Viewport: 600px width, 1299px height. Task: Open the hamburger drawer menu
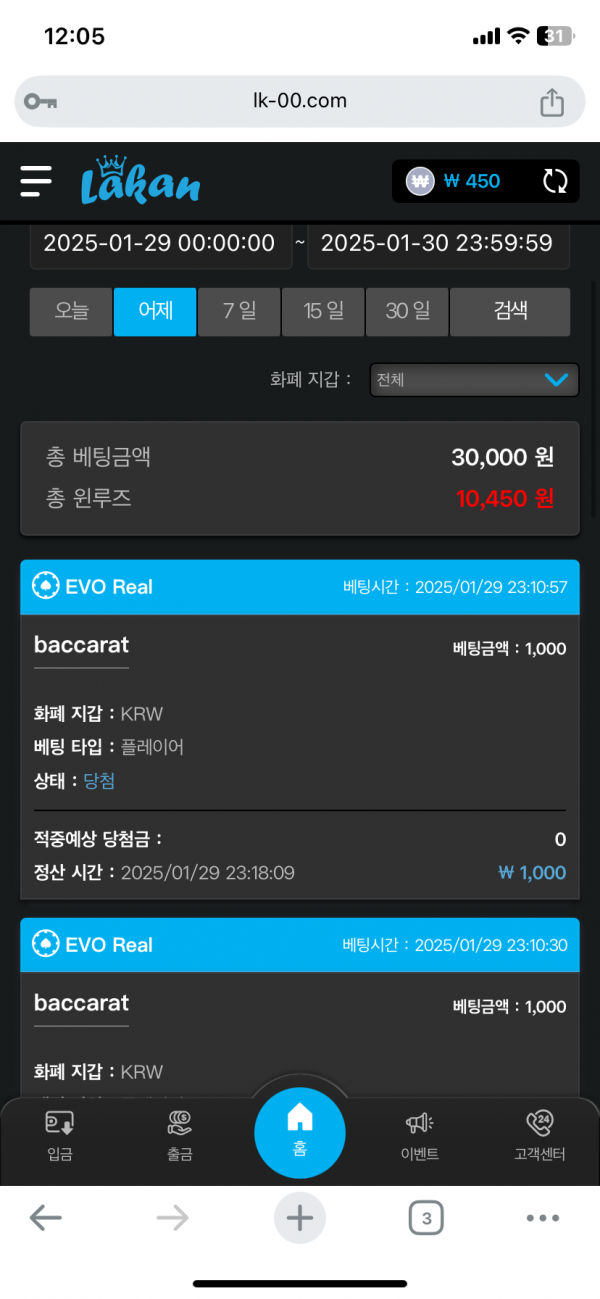[36, 181]
